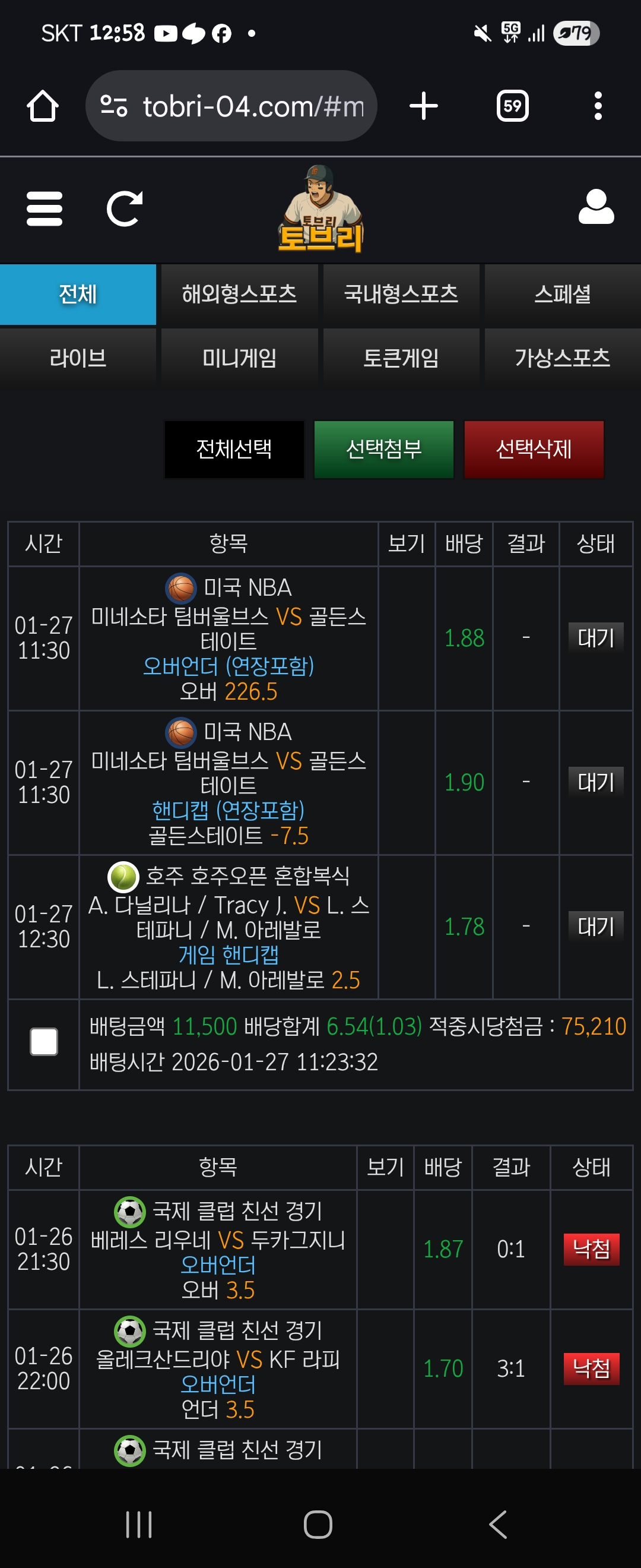Open the hamburger side menu
641x1568 pixels.
pyautogui.click(x=45, y=209)
